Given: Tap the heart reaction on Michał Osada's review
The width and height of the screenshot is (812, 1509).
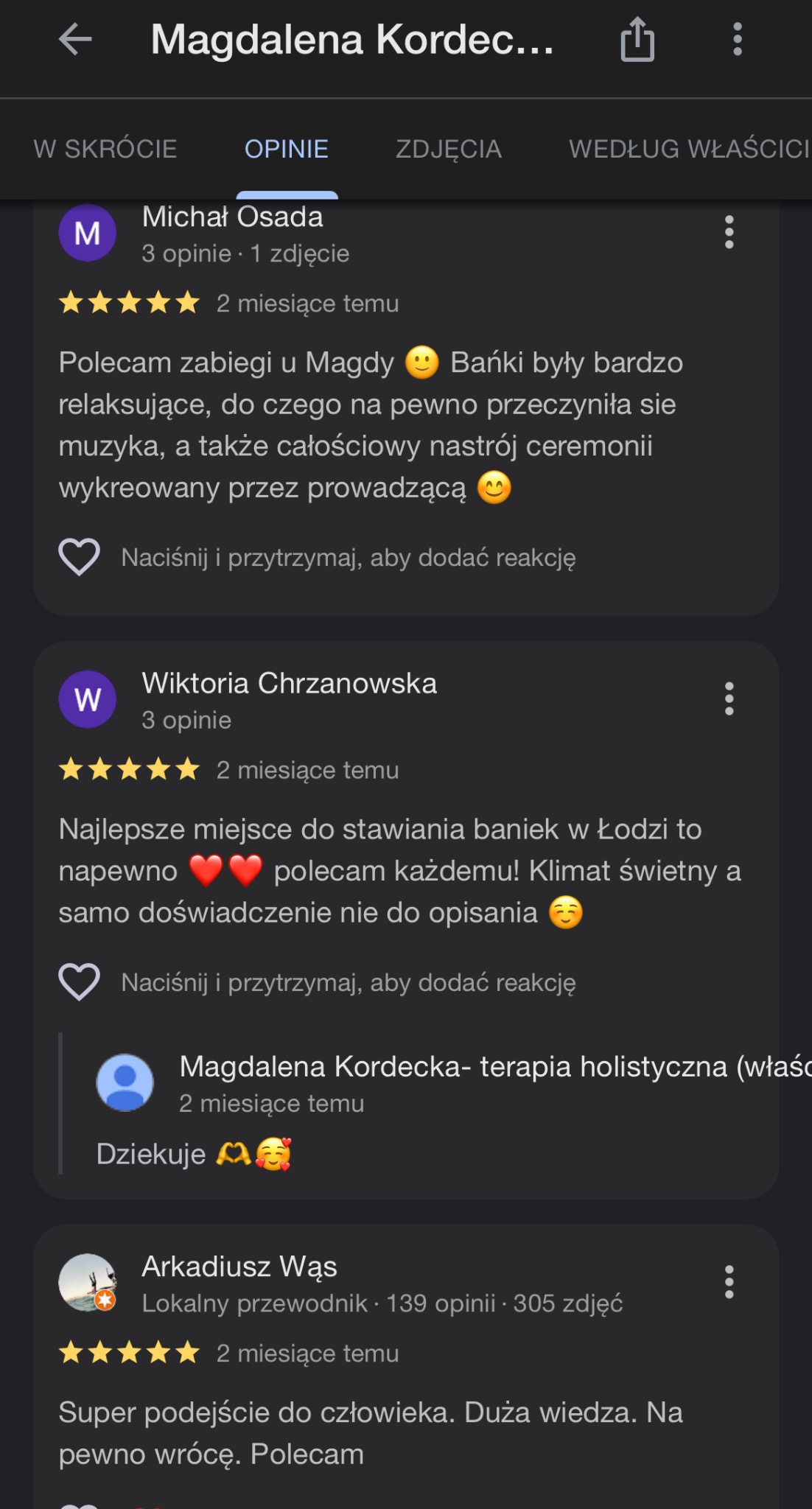Looking at the screenshot, I should pos(80,559).
